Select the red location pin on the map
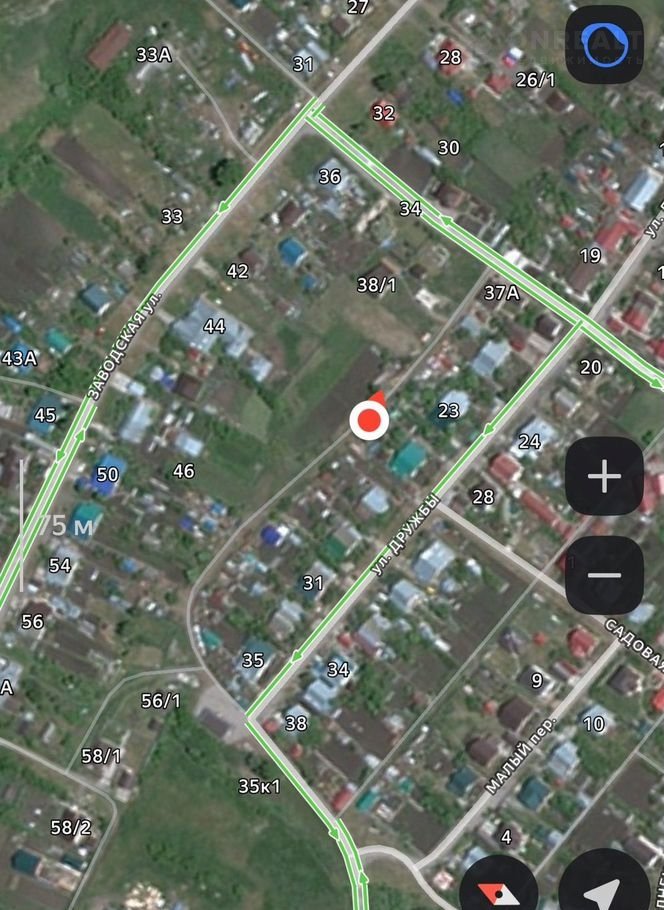664x910 pixels. coord(370,421)
